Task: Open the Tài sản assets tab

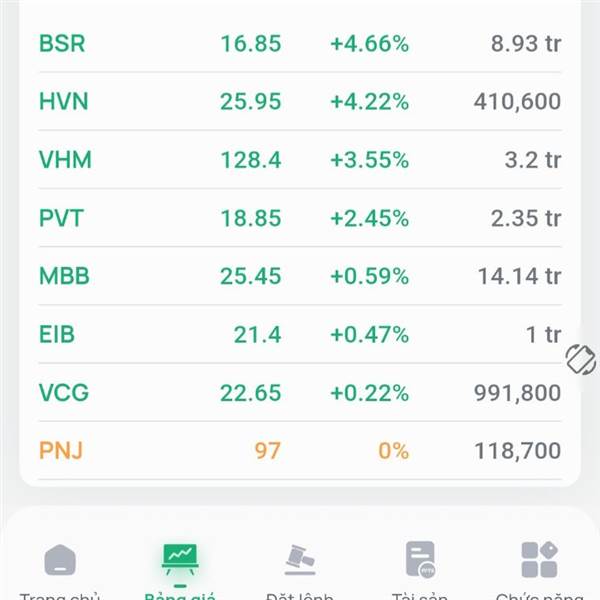Action: pyautogui.click(x=420, y=566)
